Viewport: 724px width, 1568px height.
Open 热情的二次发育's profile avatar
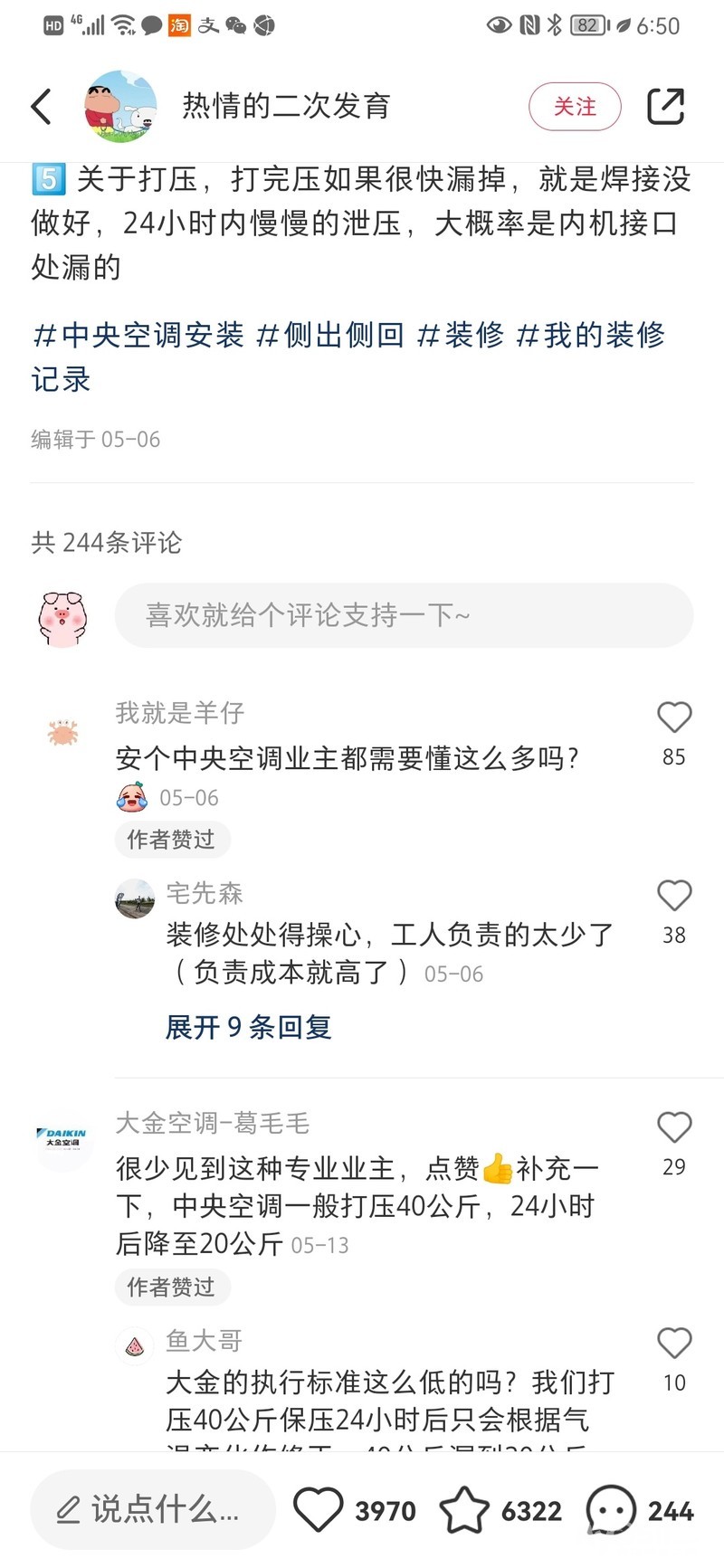(x=120, y=107)
